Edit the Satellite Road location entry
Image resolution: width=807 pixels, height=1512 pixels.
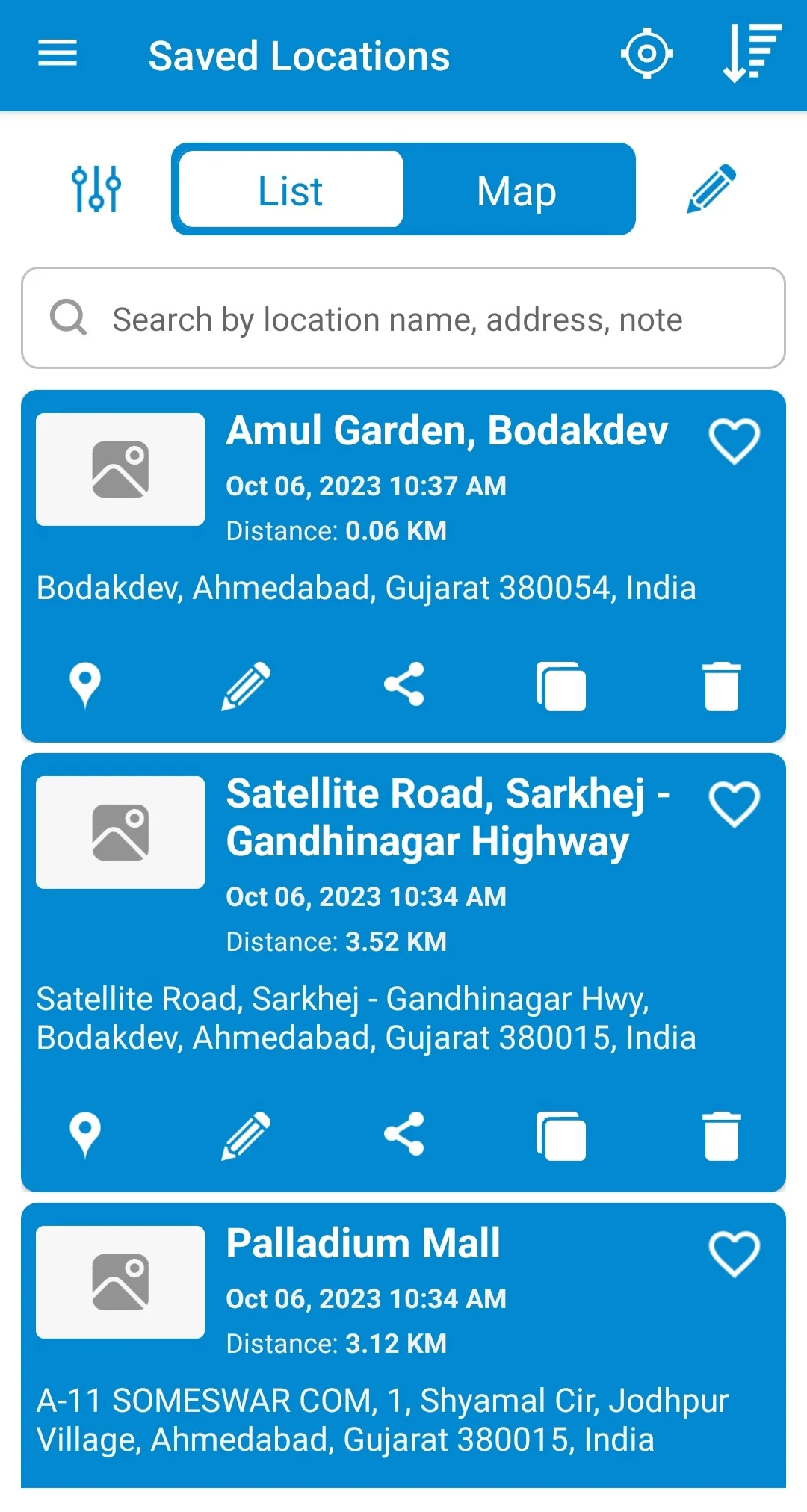click(246, 1134)
